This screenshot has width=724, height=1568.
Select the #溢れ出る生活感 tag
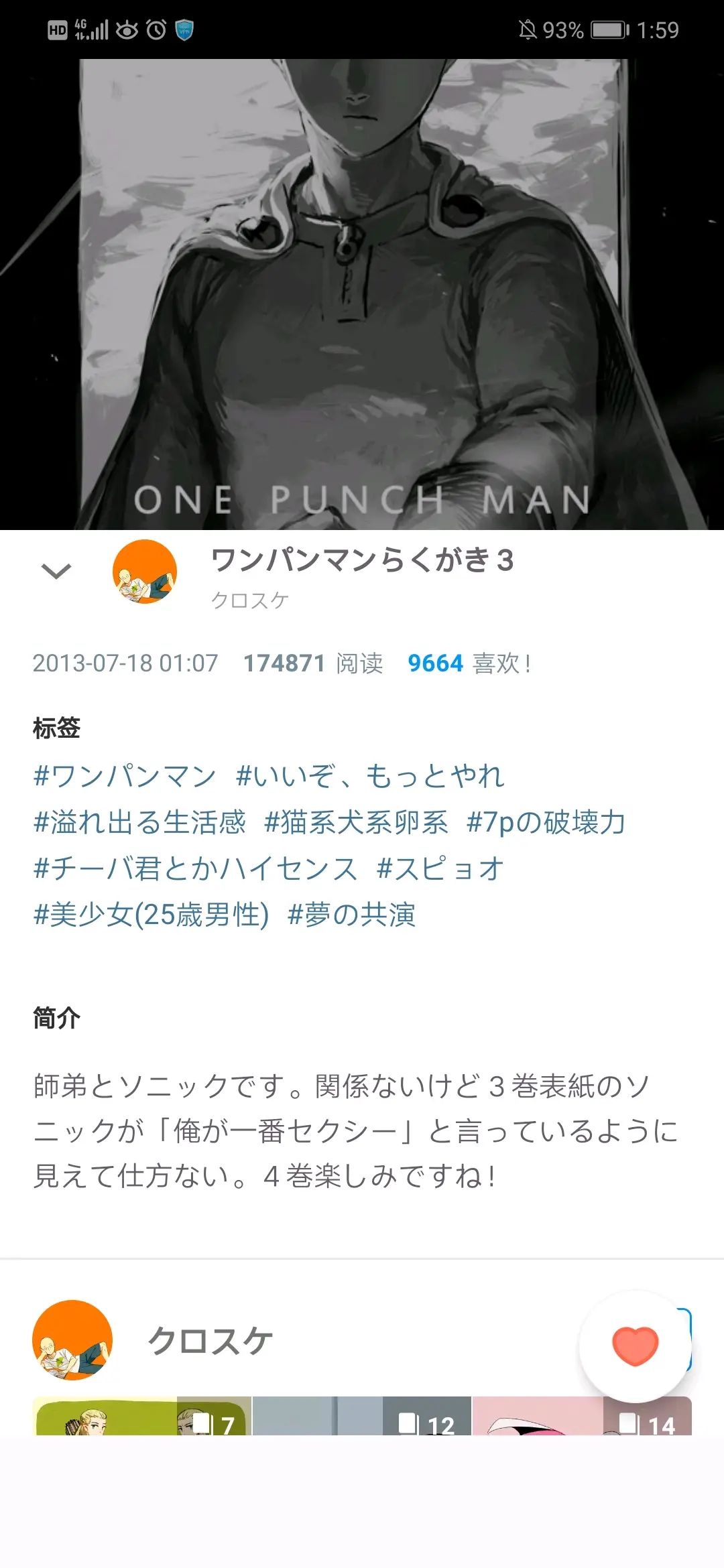click(140, 822)
